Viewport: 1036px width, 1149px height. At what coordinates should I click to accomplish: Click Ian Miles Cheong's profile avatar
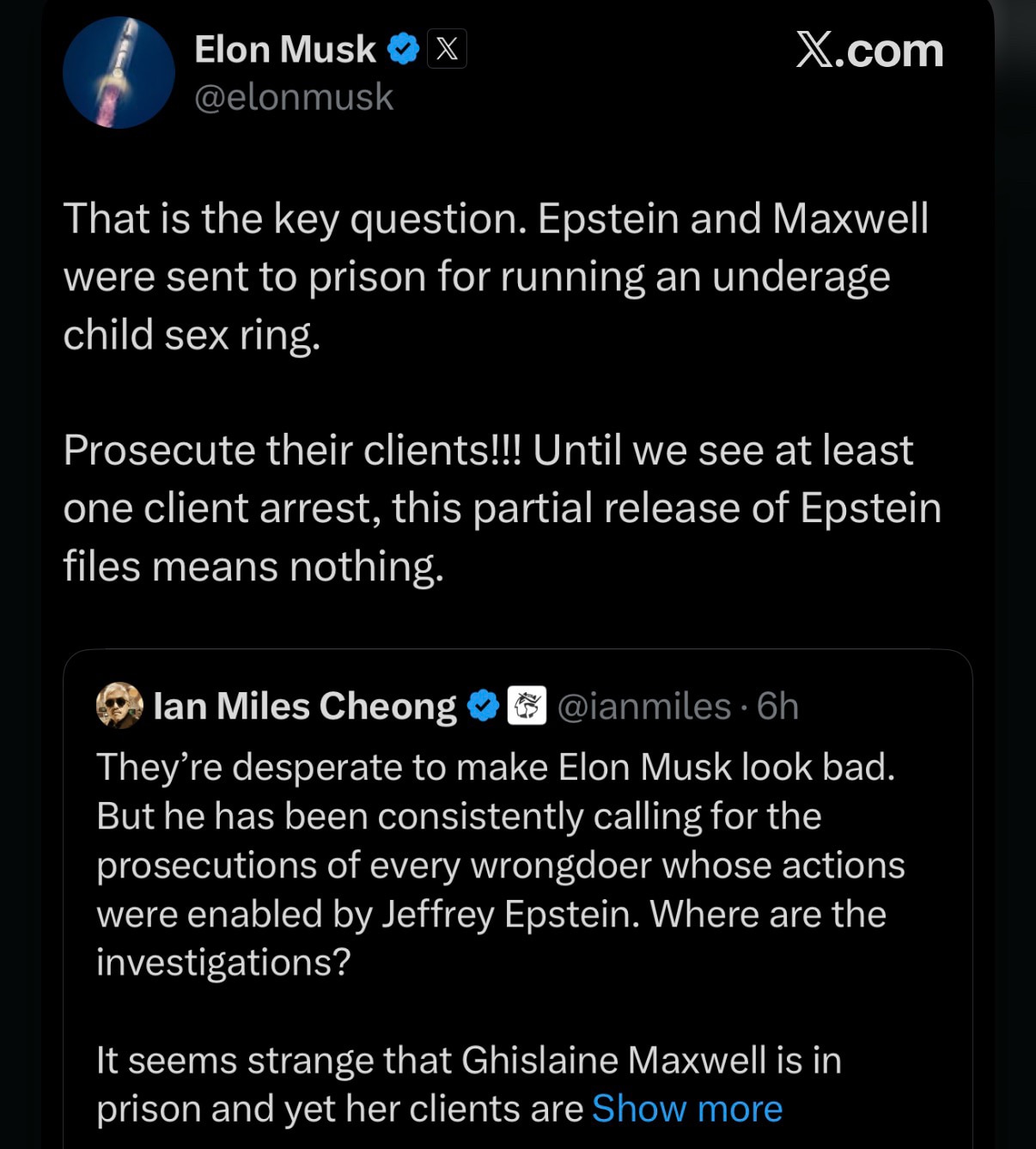pyautogui.click(x=119, y=706)
